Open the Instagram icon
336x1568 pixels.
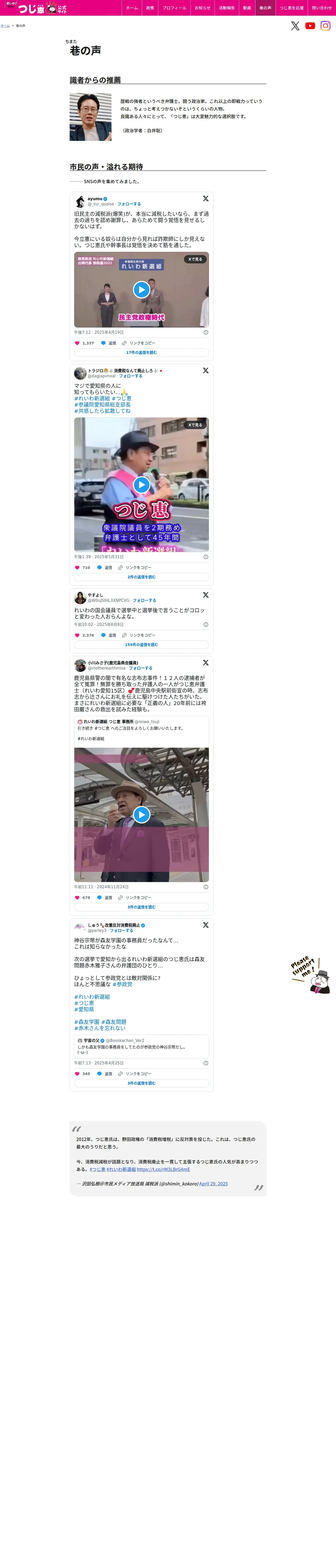pyautogui.click(x=326, y=26)
